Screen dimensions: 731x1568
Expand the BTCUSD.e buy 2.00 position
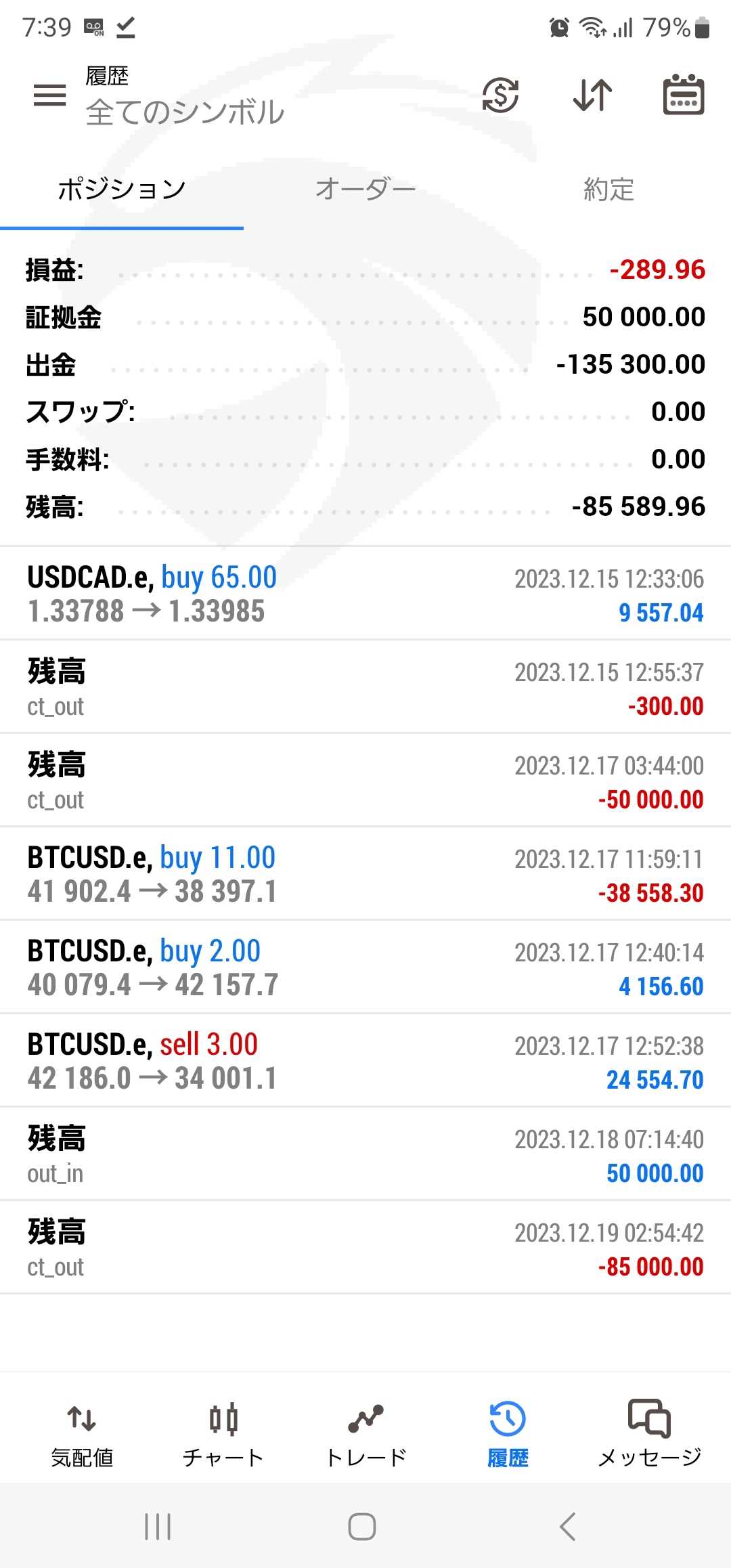[x=365, y=967]
